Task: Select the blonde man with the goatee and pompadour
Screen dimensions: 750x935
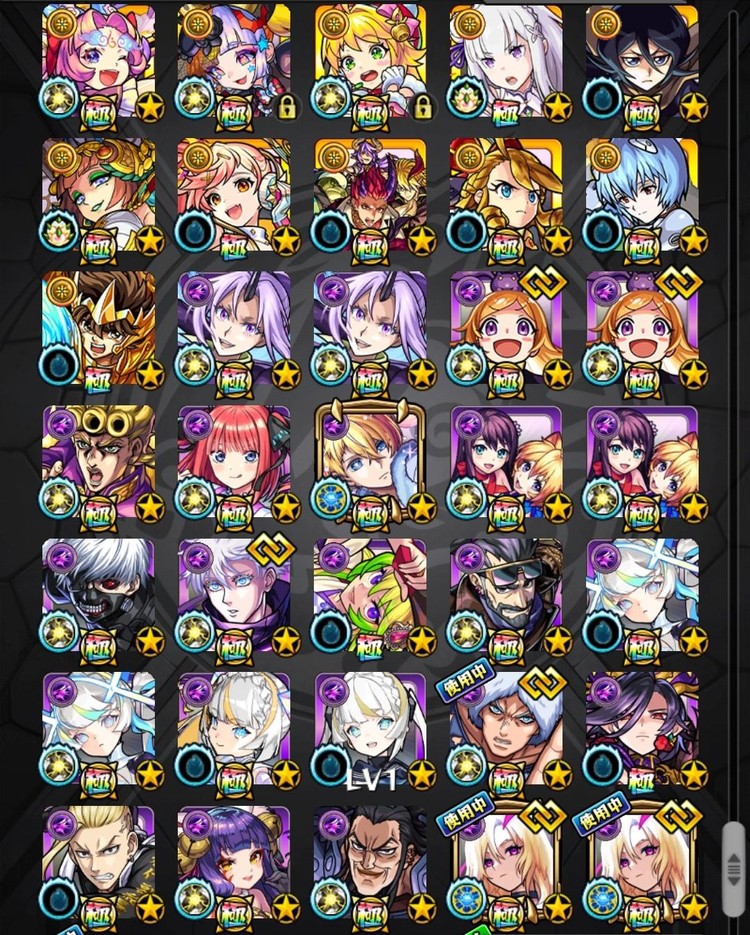Action: tap(98, 862)
